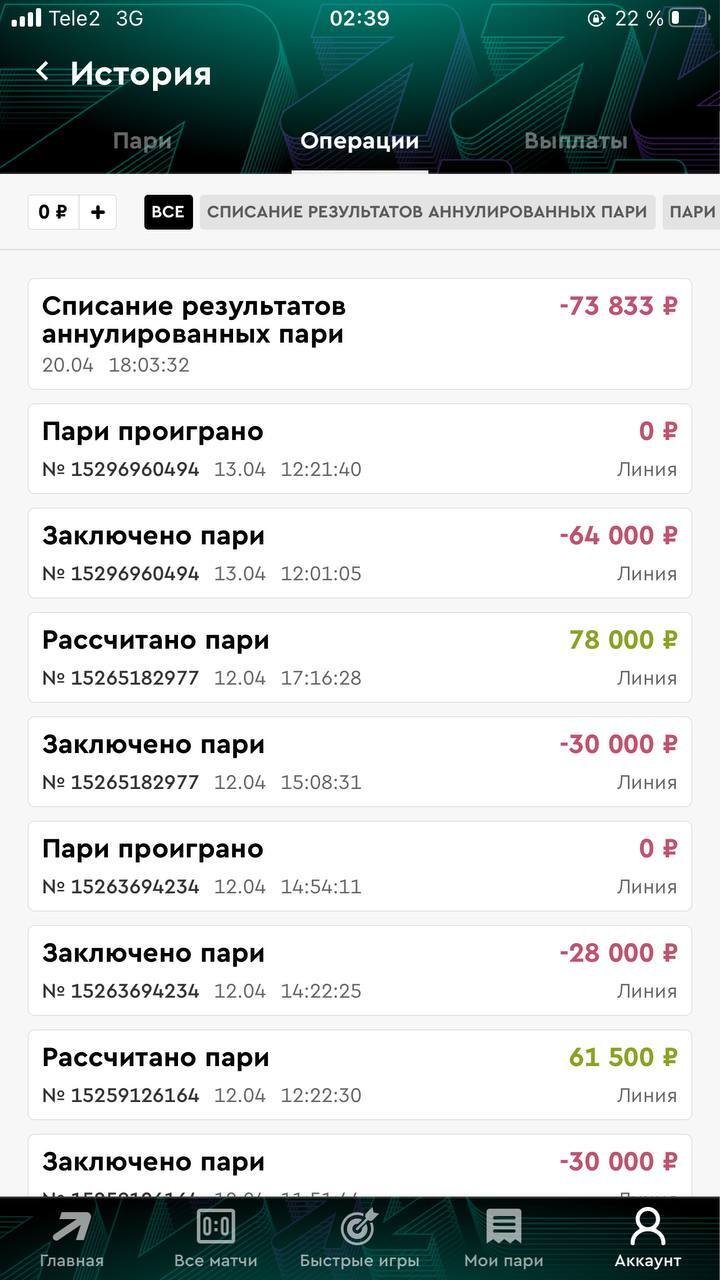Viewport: 720px width, 1280px height.
Task: Open the -64 000 ₽ Заключено пари entry
Action: pyautogui.click(x=359, y=553)
